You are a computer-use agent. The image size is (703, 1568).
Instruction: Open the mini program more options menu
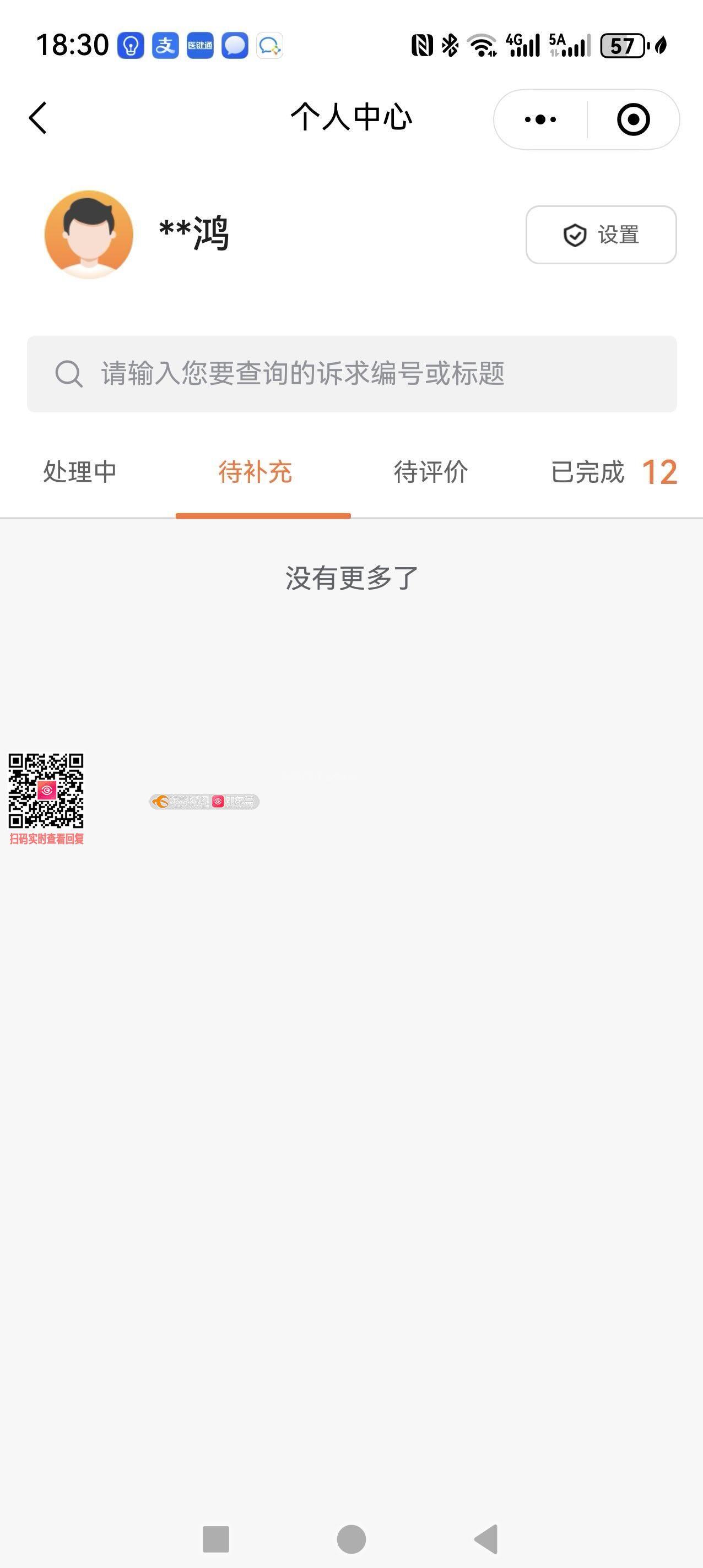[x=540, y=119]
